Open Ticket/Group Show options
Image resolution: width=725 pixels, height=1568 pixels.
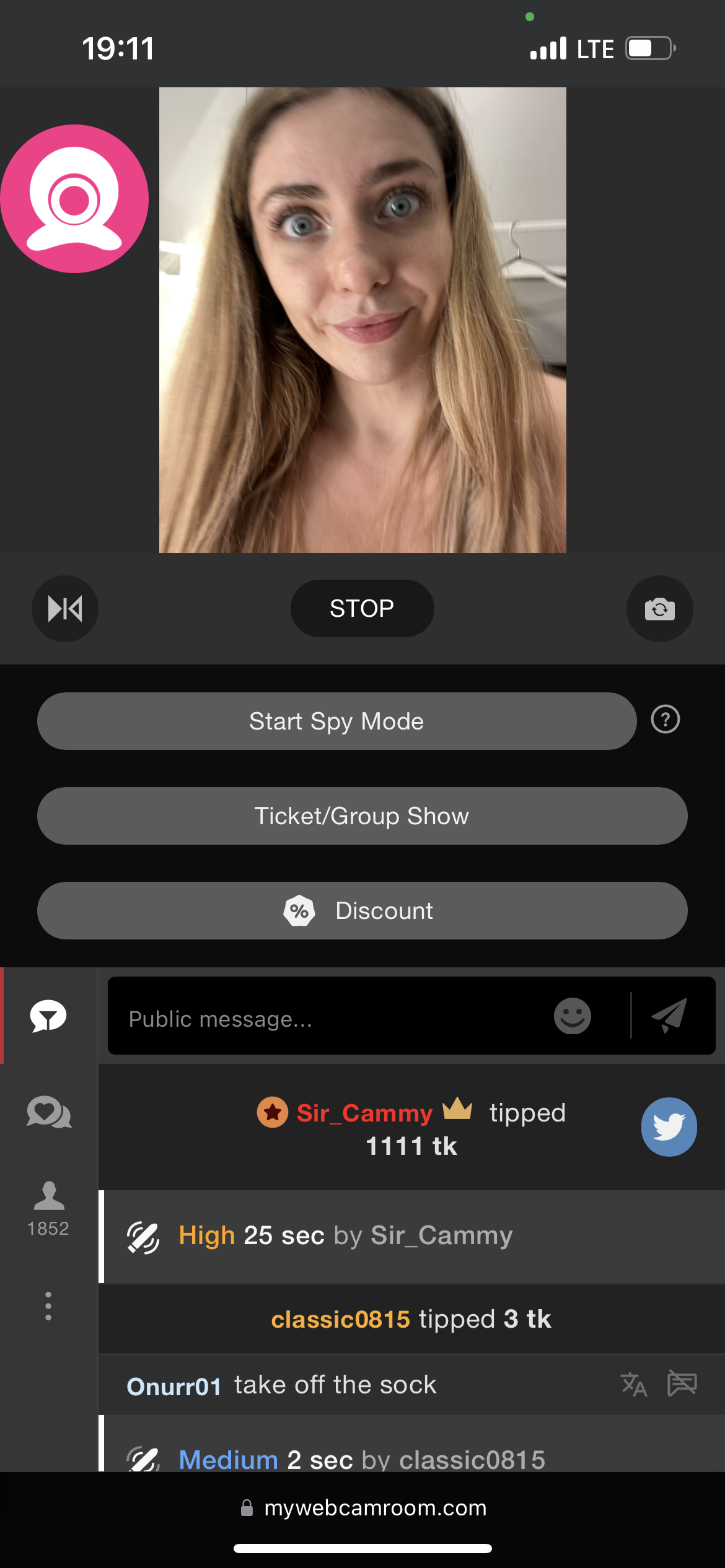tap(362, 816)
